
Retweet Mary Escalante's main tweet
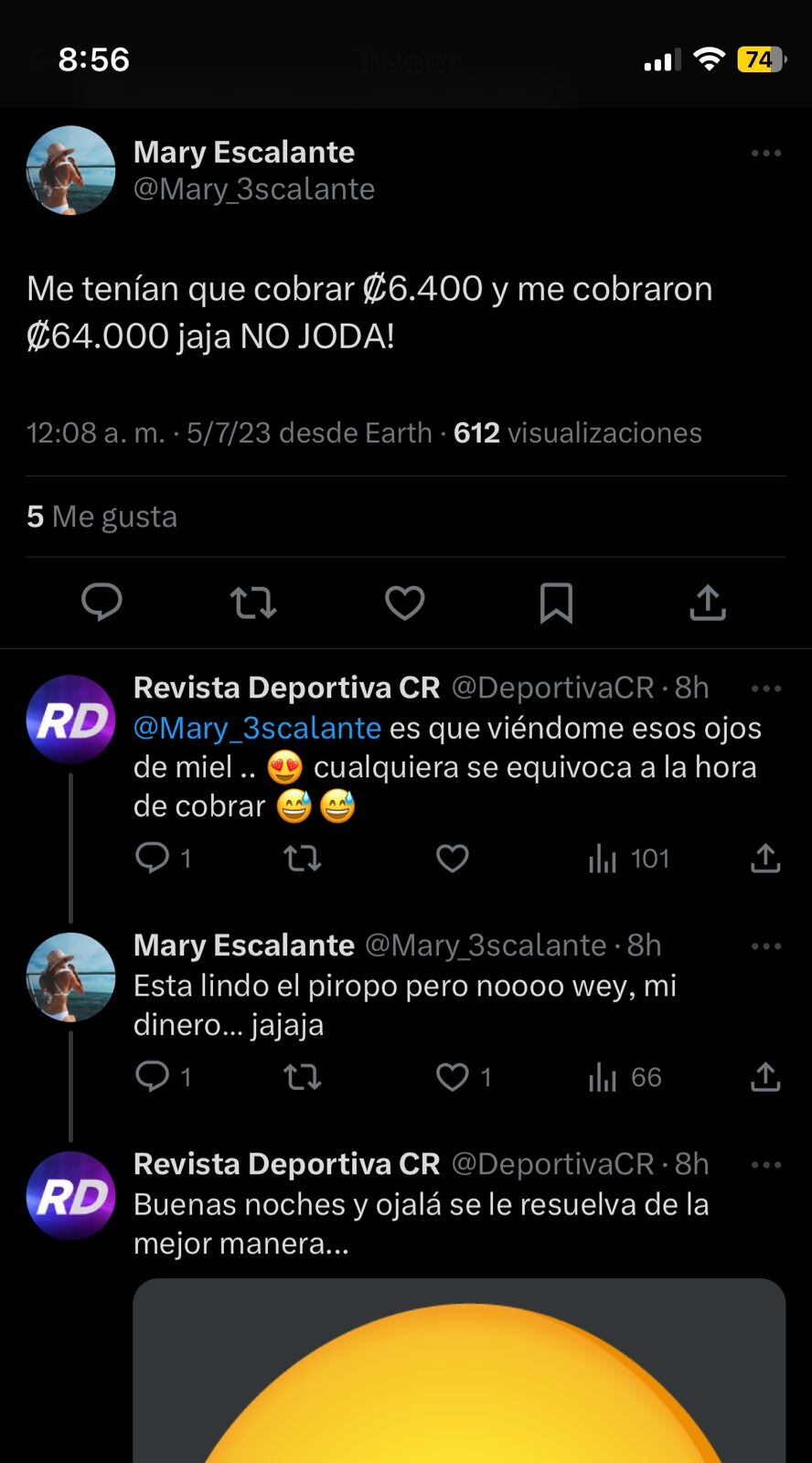click(252, 603)
